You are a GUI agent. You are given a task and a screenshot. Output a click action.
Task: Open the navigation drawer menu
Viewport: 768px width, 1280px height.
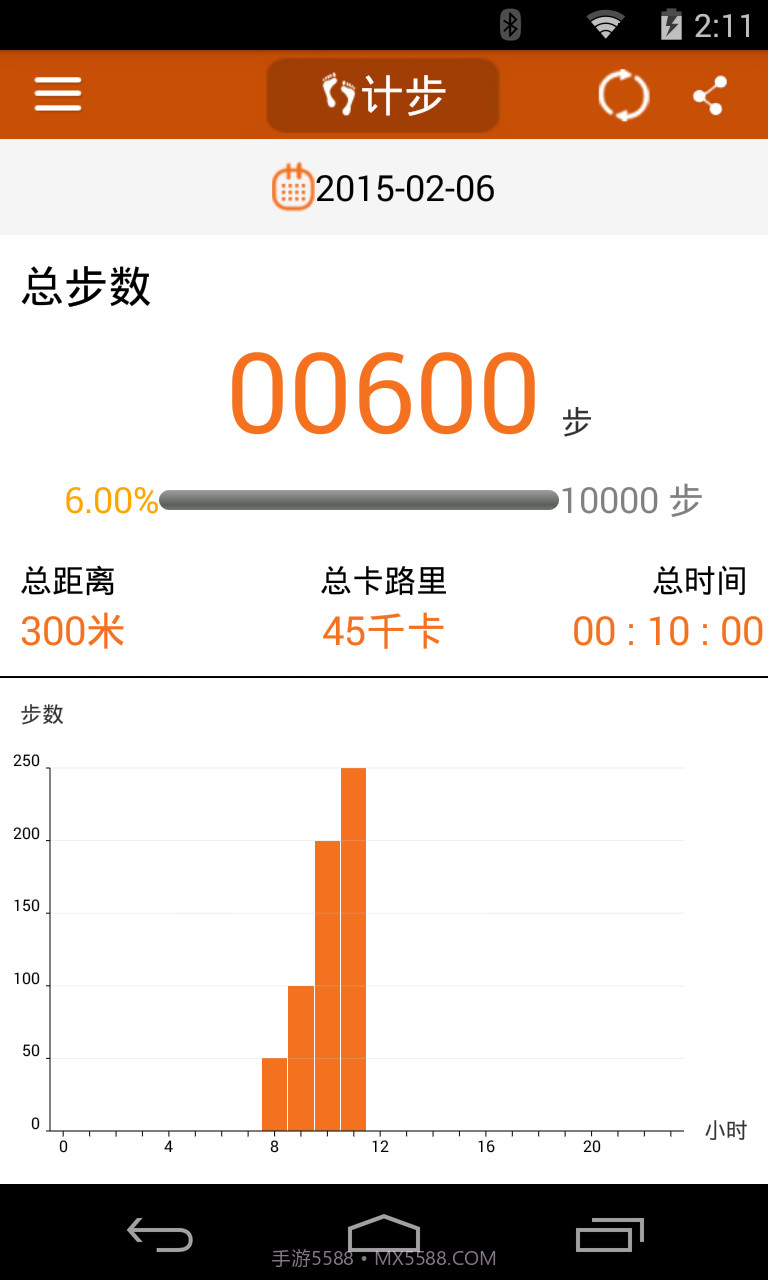[x=57, y=94]
